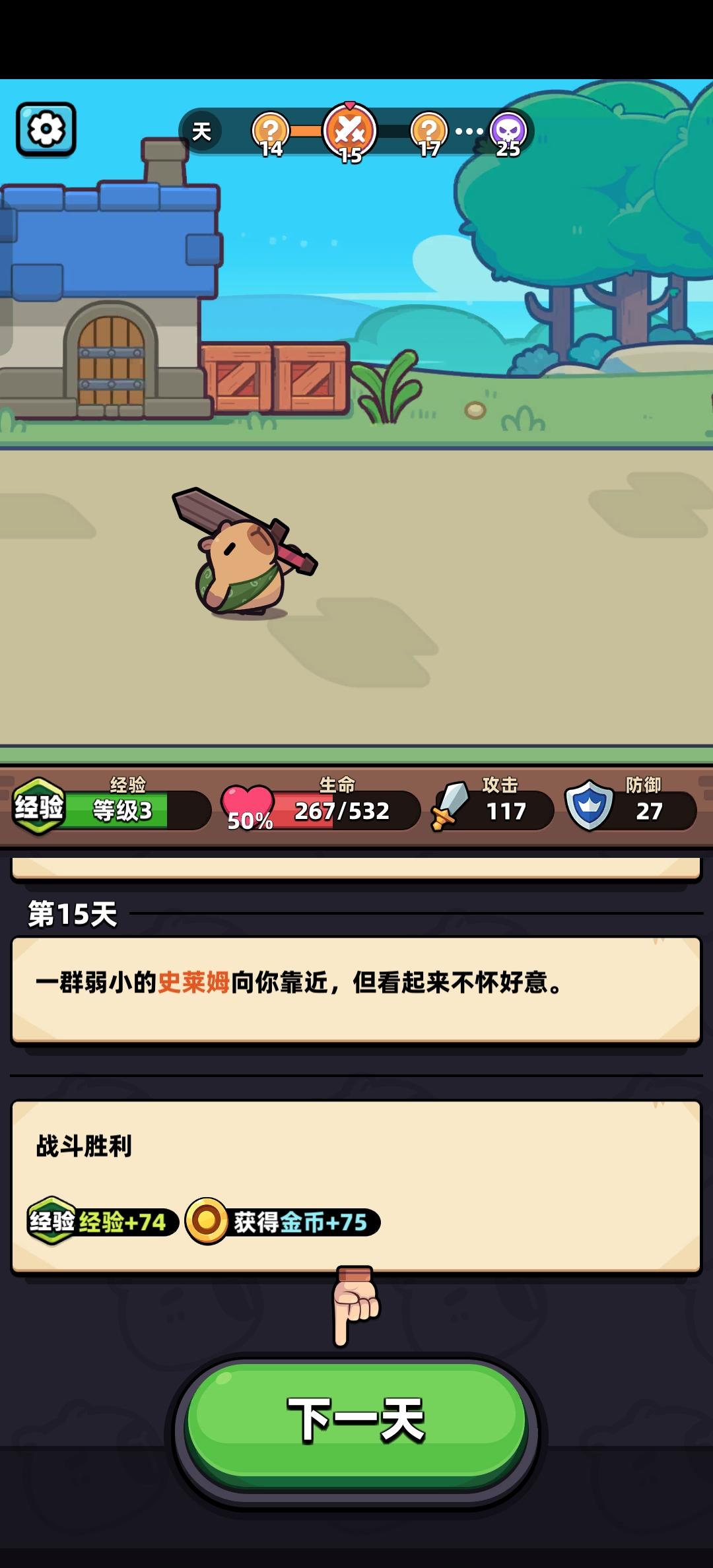Screen dimensions: 713x1568
Task: Select the day 17 question mark node
Action: (428, 130)
